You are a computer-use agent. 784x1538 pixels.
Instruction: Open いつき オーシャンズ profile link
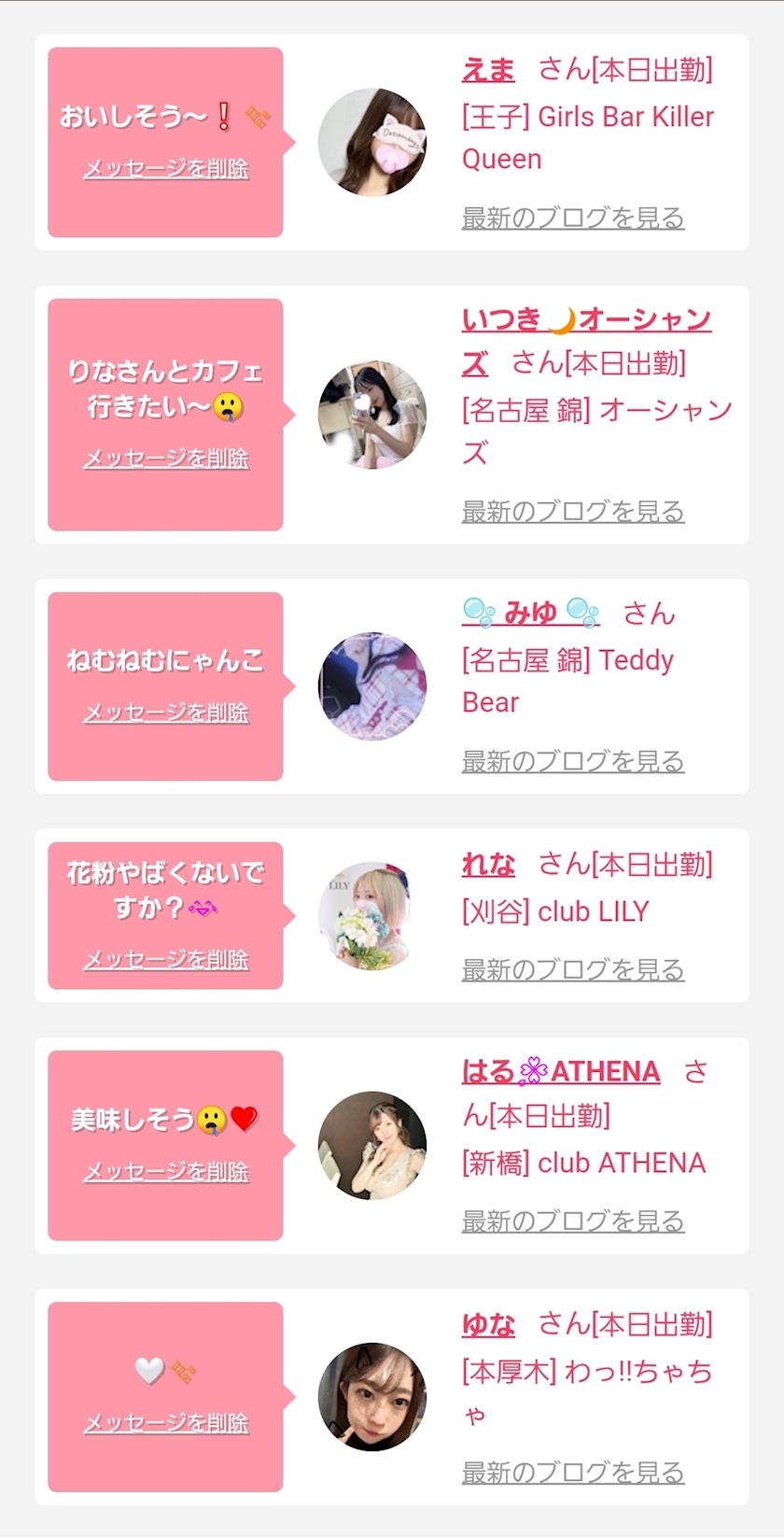pos(585,320)
